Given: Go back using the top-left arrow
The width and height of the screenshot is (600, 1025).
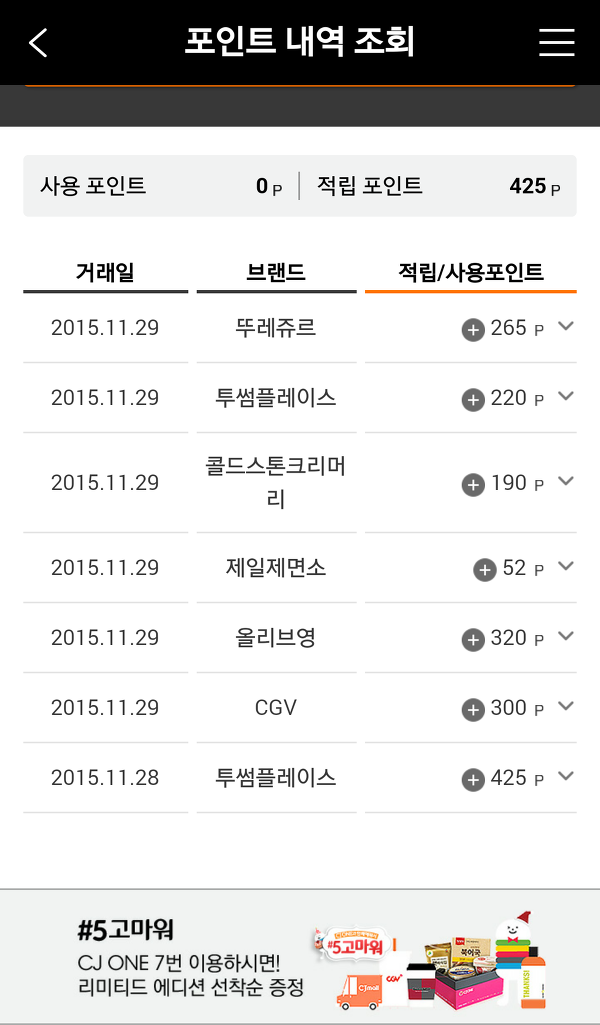Looking at the screenshot, I should pyautogui.click(x=38, y=43).
